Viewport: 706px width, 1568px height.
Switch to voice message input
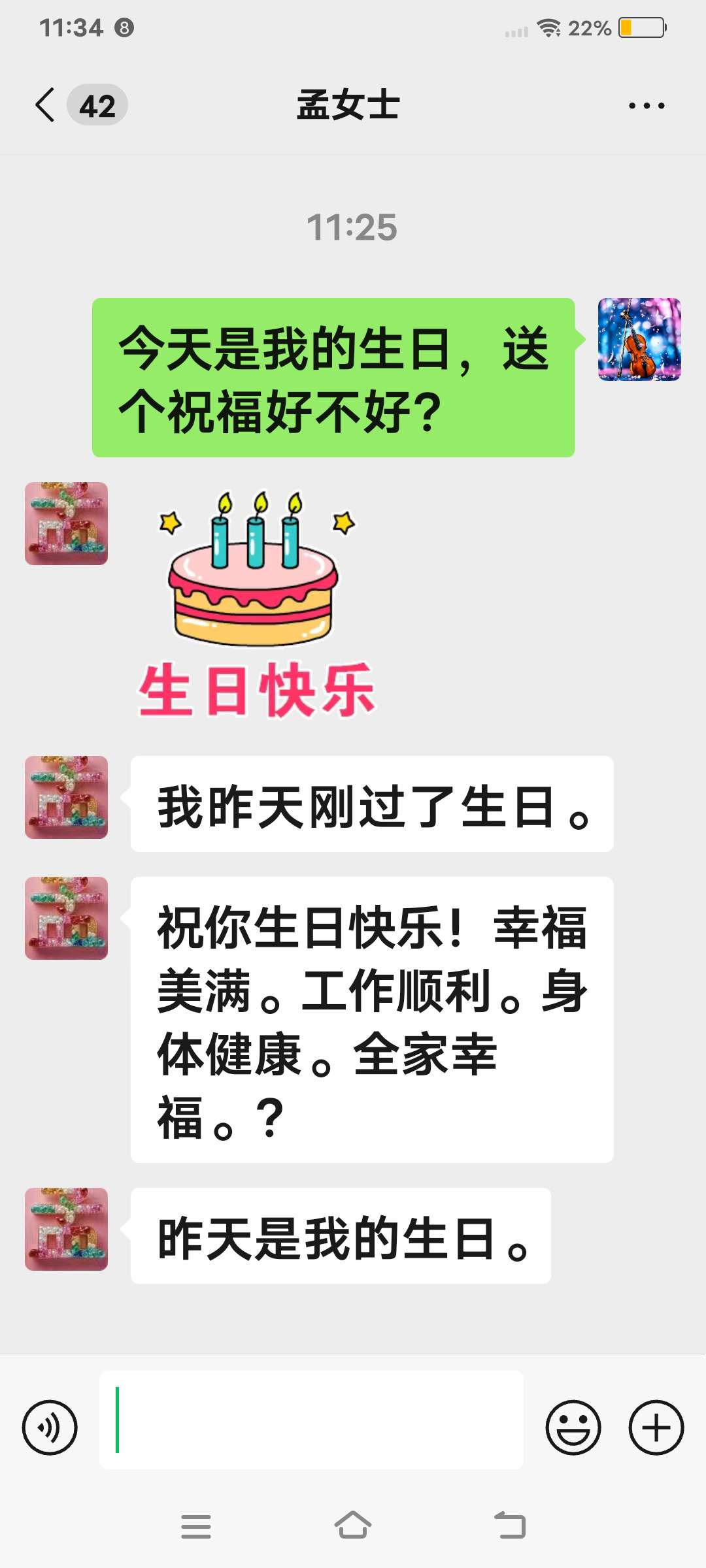tap(50, 1428)
